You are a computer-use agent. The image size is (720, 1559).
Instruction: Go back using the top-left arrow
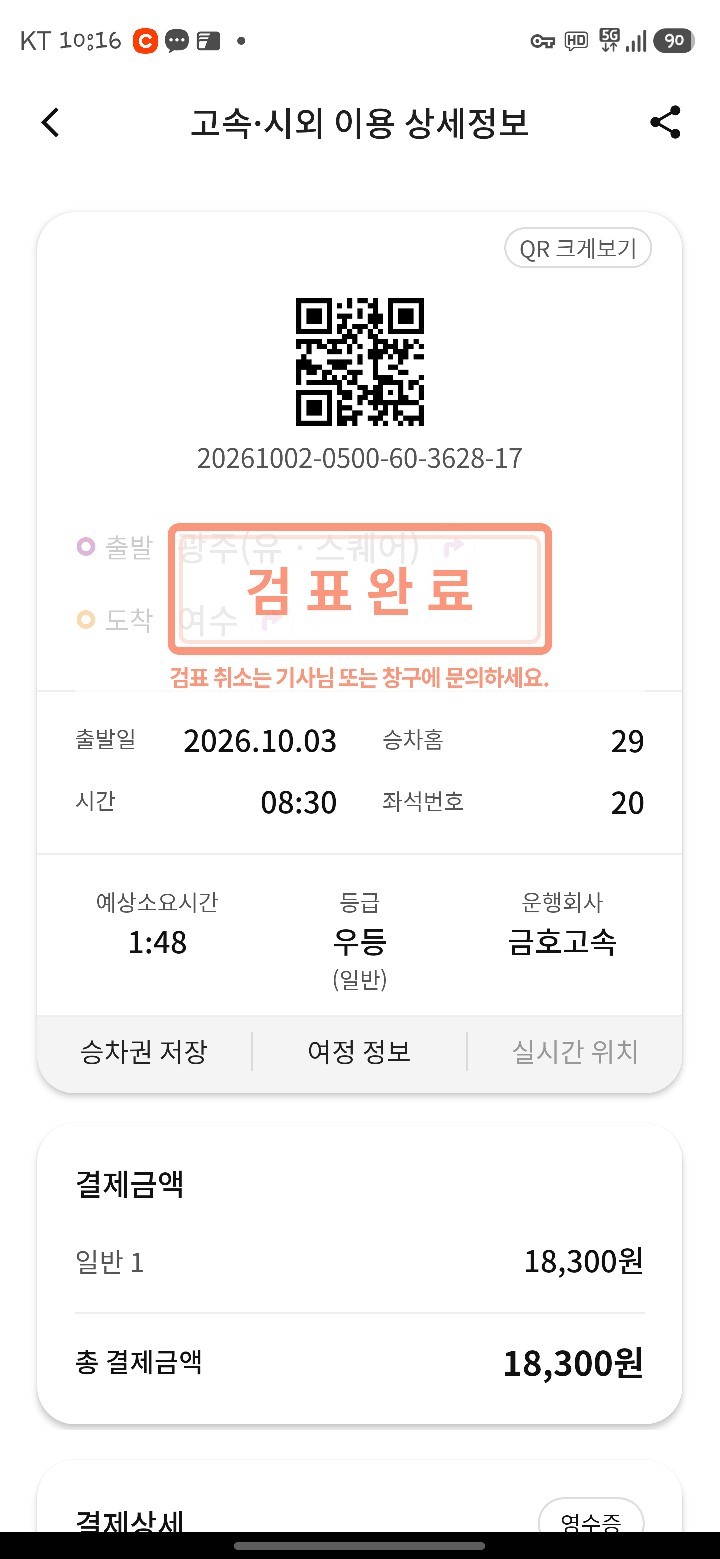pyautogui.click(x=50, y=123)
